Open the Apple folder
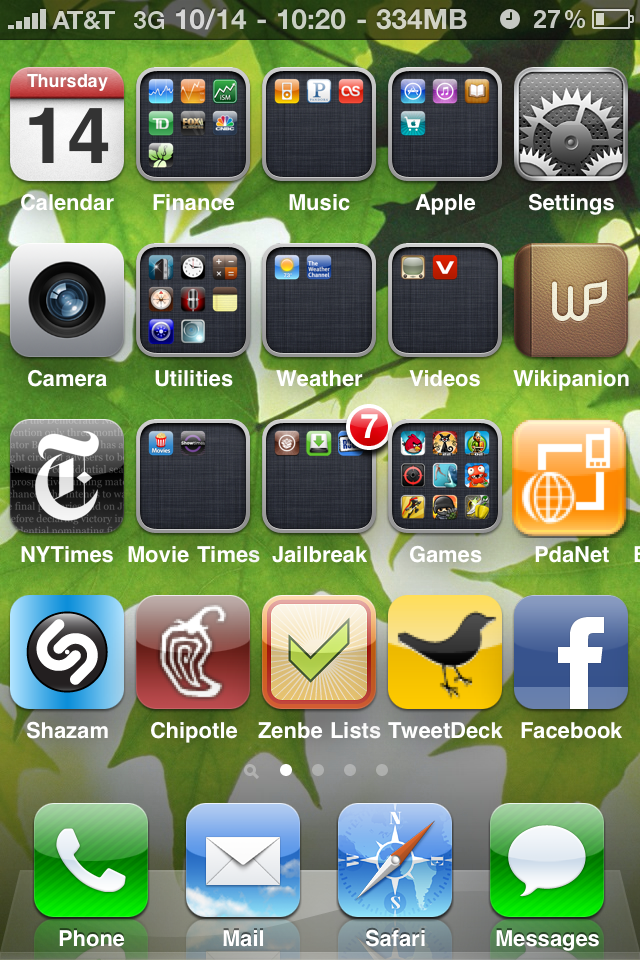 click(x=445, y=125)
